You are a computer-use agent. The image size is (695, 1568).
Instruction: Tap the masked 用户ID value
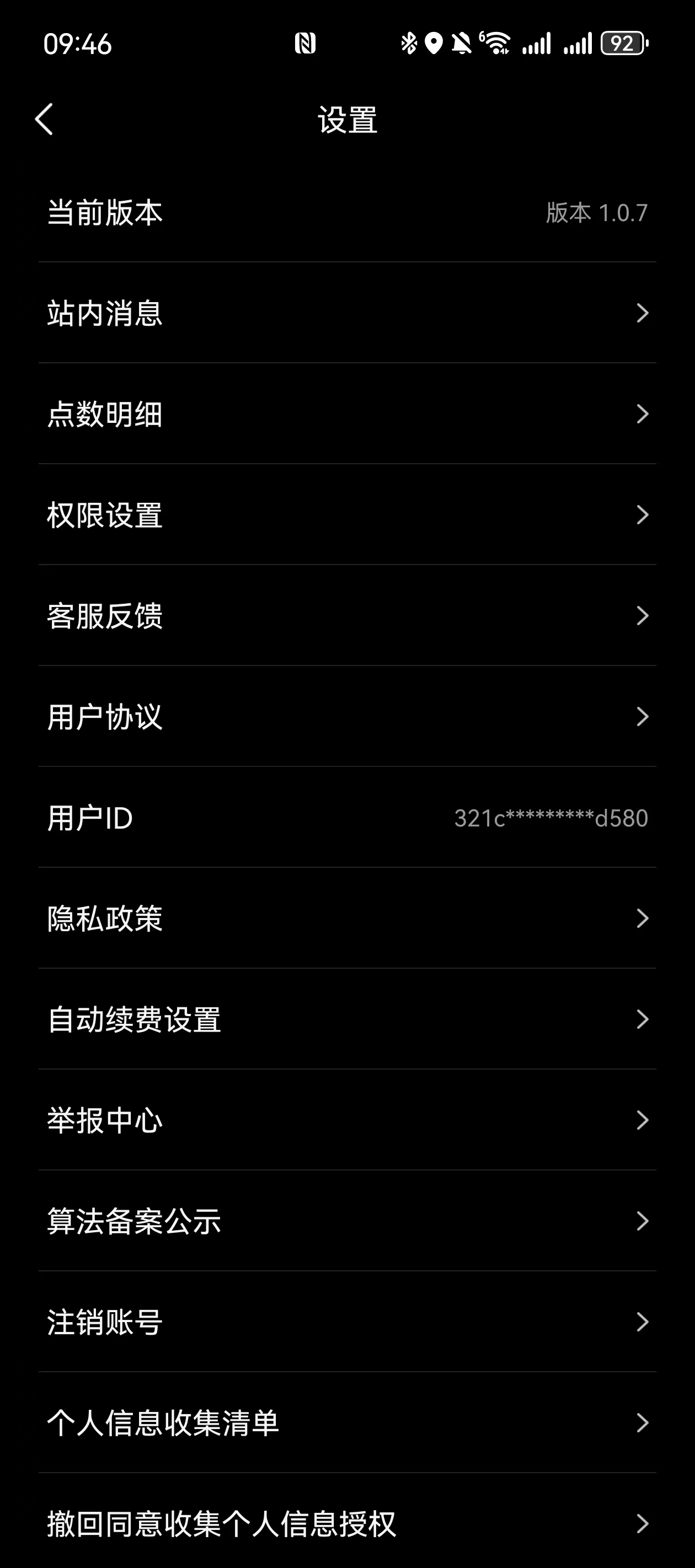click(x=550, y=818)
